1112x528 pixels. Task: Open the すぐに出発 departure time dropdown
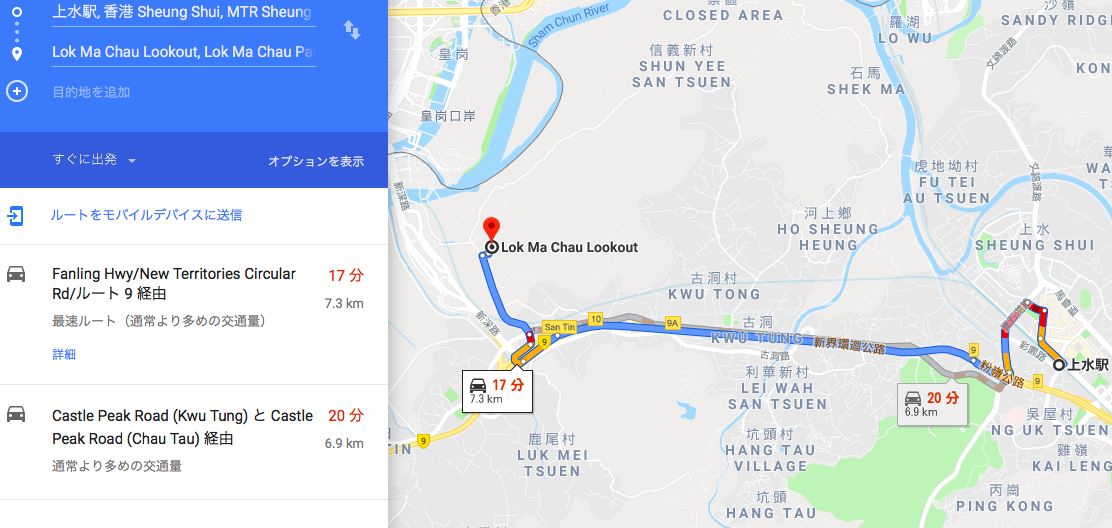[94, 160]
